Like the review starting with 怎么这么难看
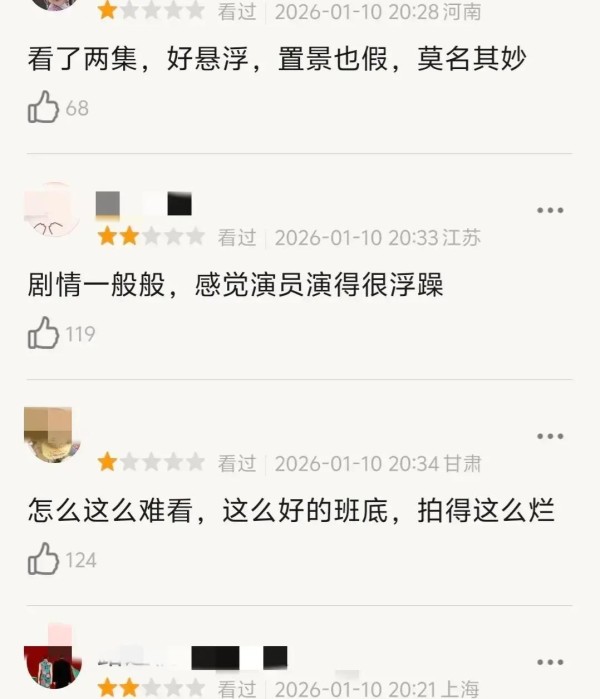 click(44, 559)
